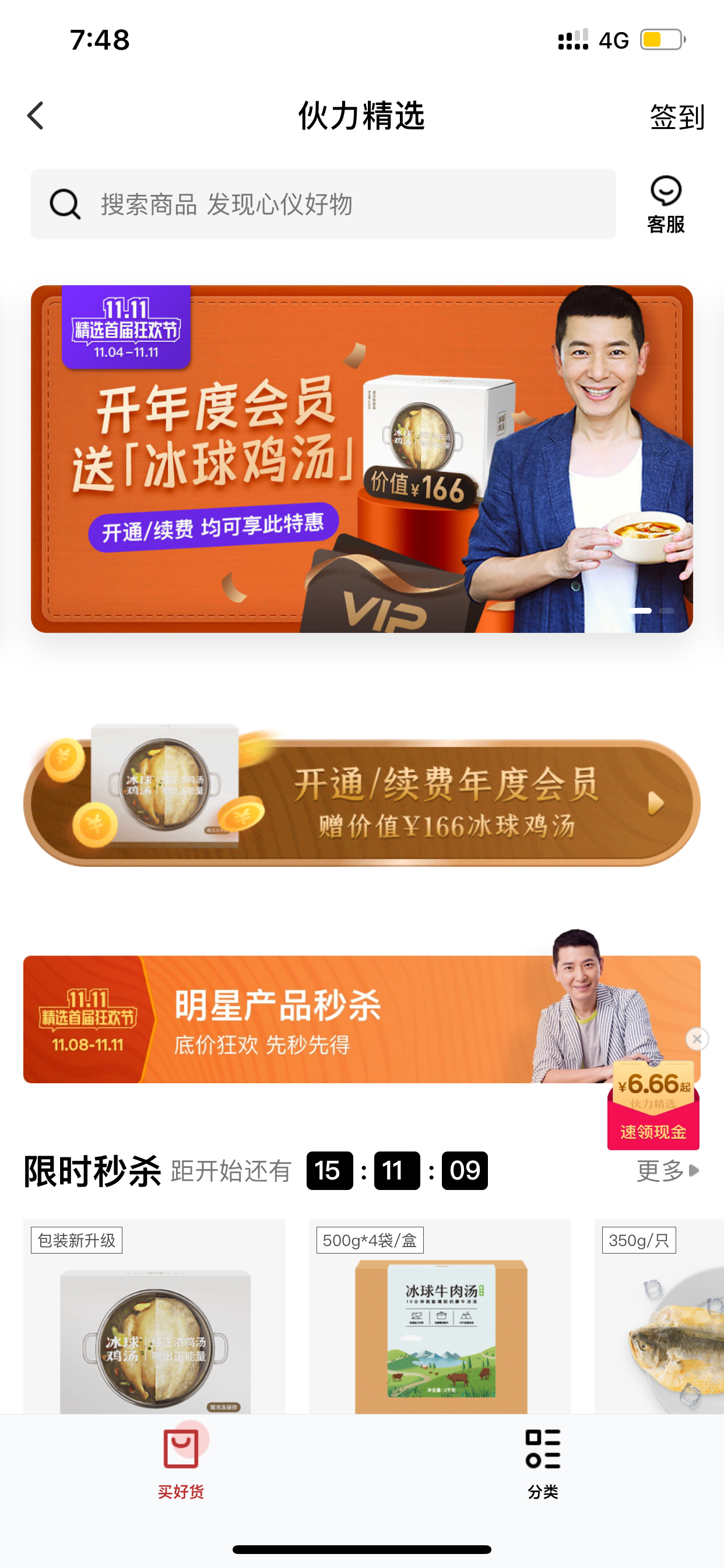This screenshot has height=1568, width=724.
Task: Switch to the 买好货 tab
Action: [x=181, y=1465]
